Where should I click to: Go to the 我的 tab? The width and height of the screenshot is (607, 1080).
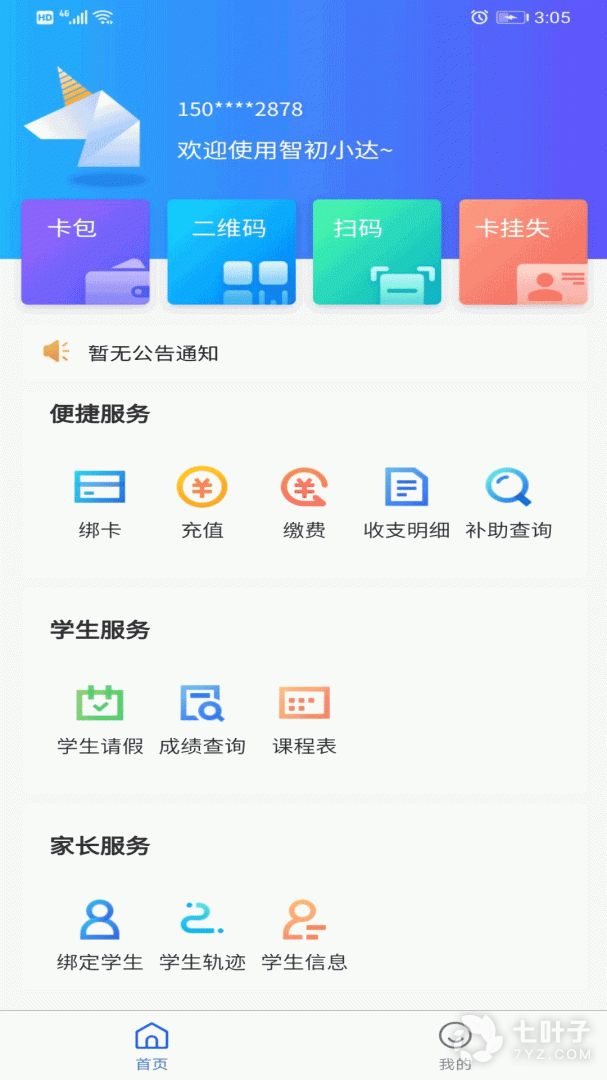coord(455,1046)
